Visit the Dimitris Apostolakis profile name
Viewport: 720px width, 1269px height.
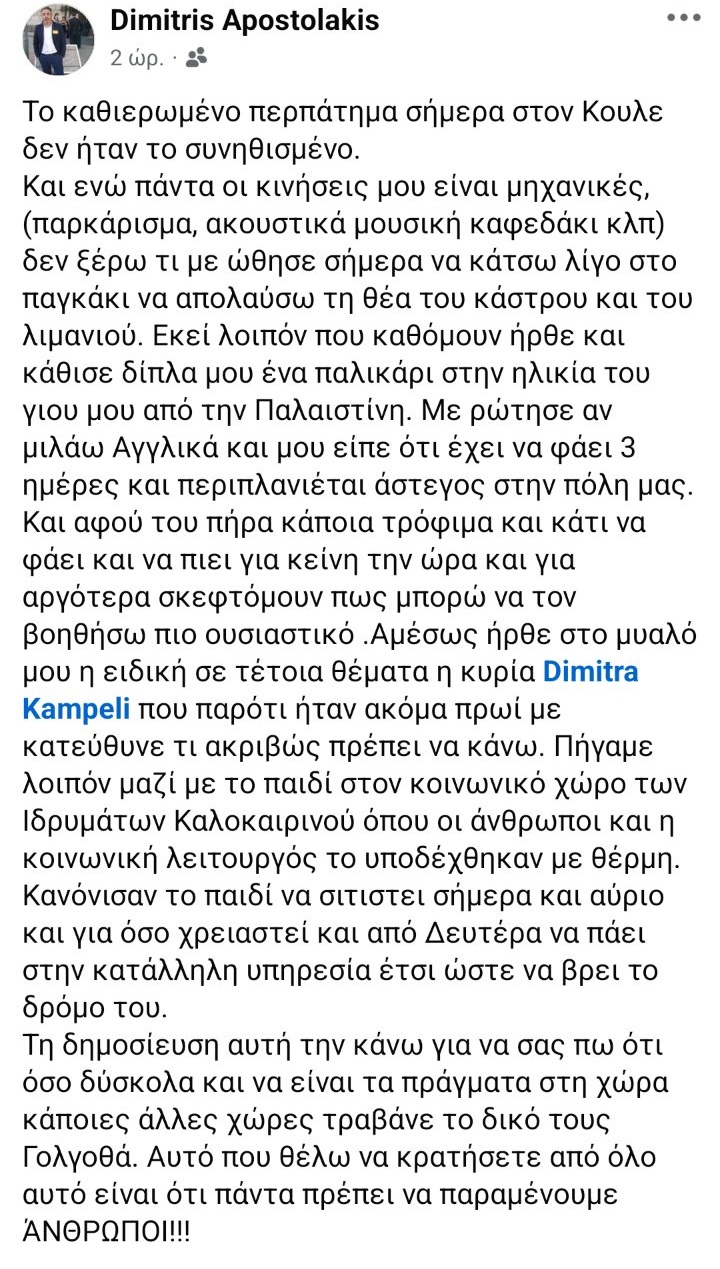[x=244, y=21]
